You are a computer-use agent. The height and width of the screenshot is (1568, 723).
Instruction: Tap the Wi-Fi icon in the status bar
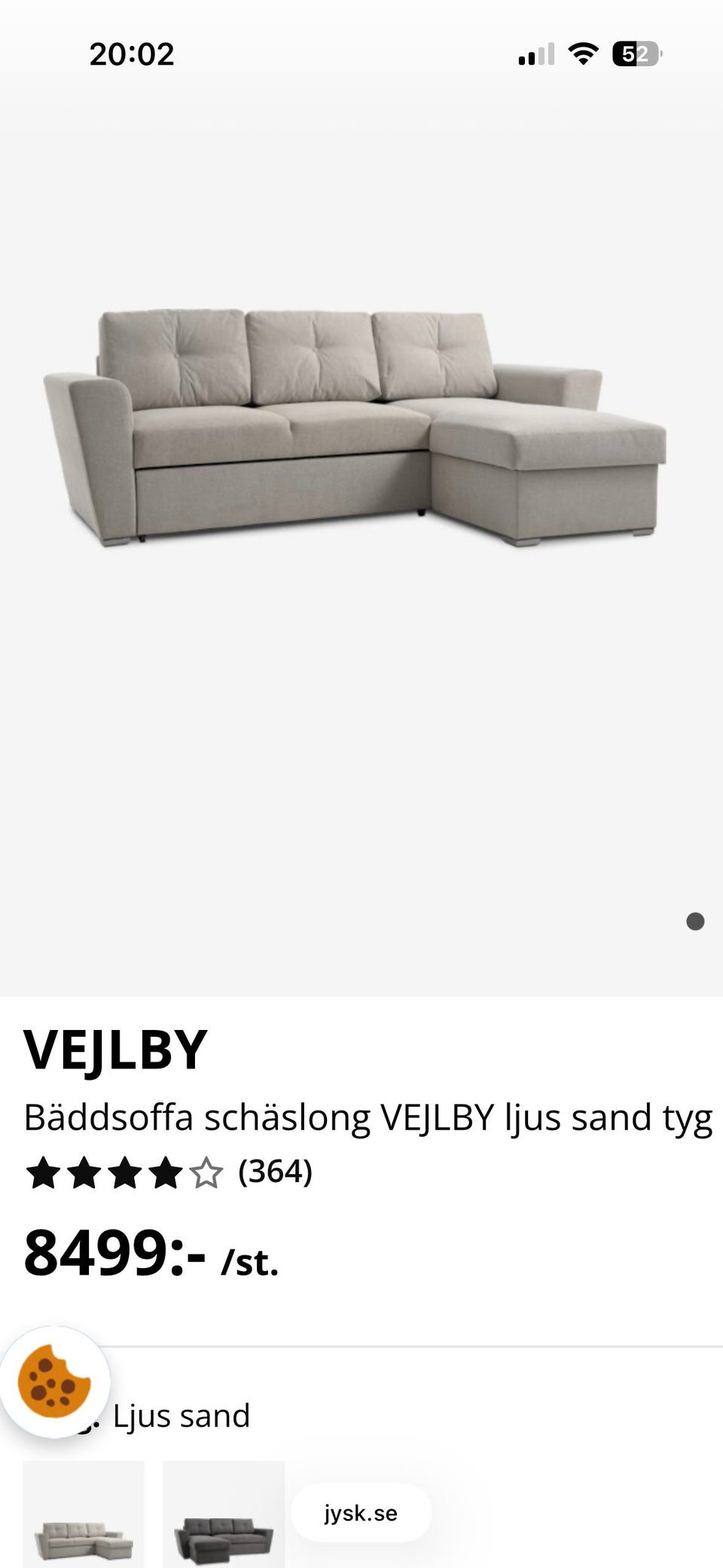(584, 51)
